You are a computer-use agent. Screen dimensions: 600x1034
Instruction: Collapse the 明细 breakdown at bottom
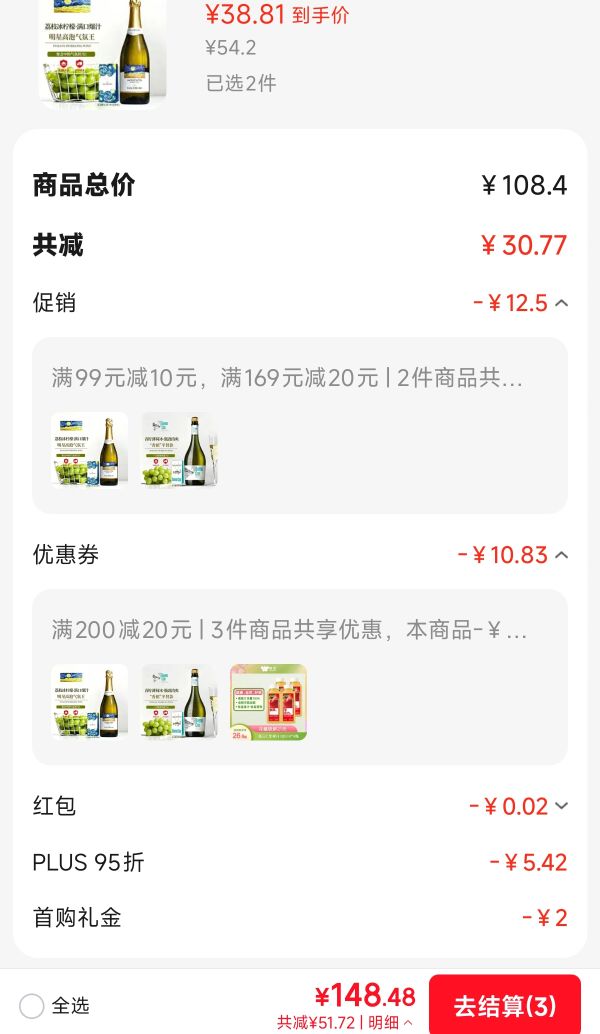coord(390,1023)
